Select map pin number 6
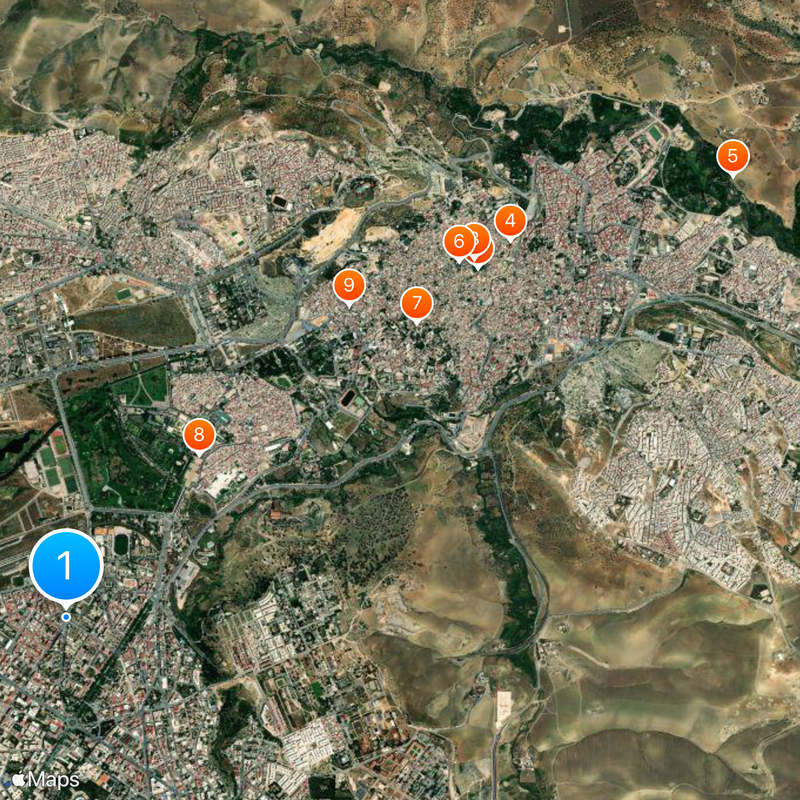This screenshot has width=800, height=800. (x=458, y=241)
